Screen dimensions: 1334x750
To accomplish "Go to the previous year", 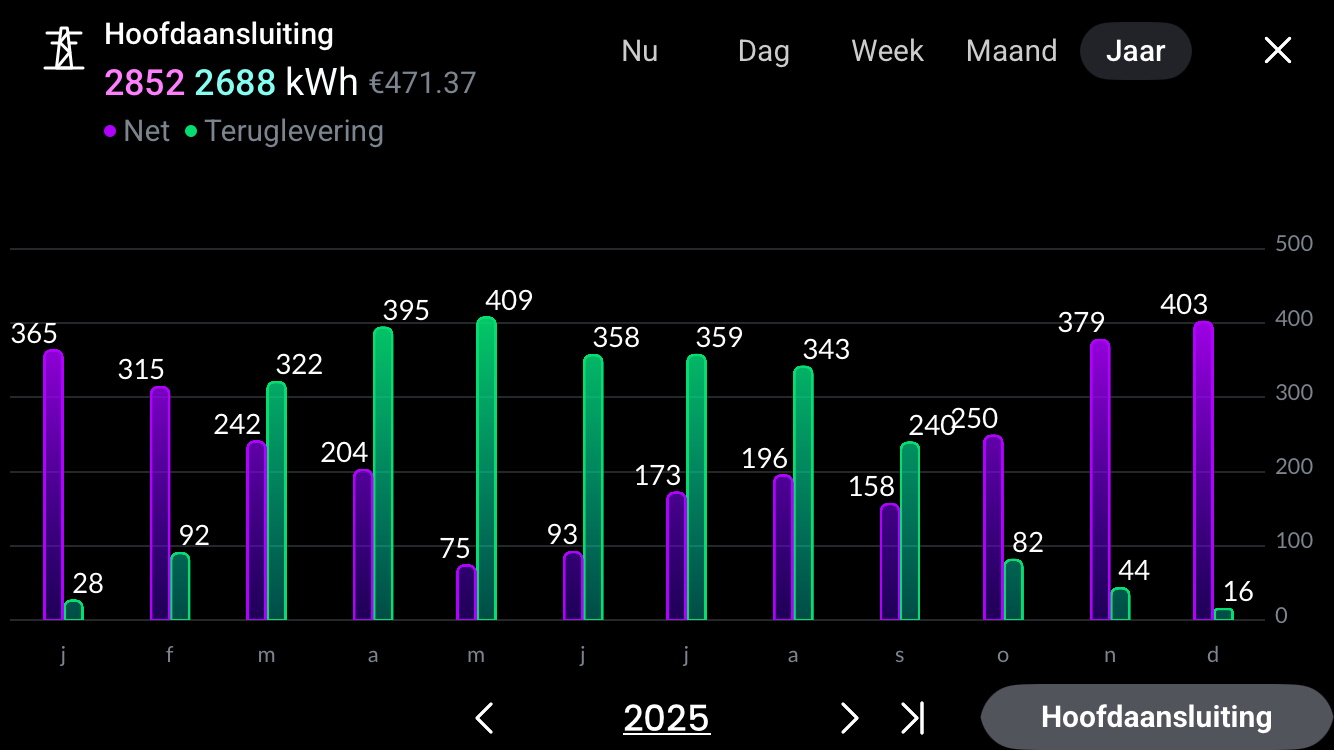I will click(485, 718).
